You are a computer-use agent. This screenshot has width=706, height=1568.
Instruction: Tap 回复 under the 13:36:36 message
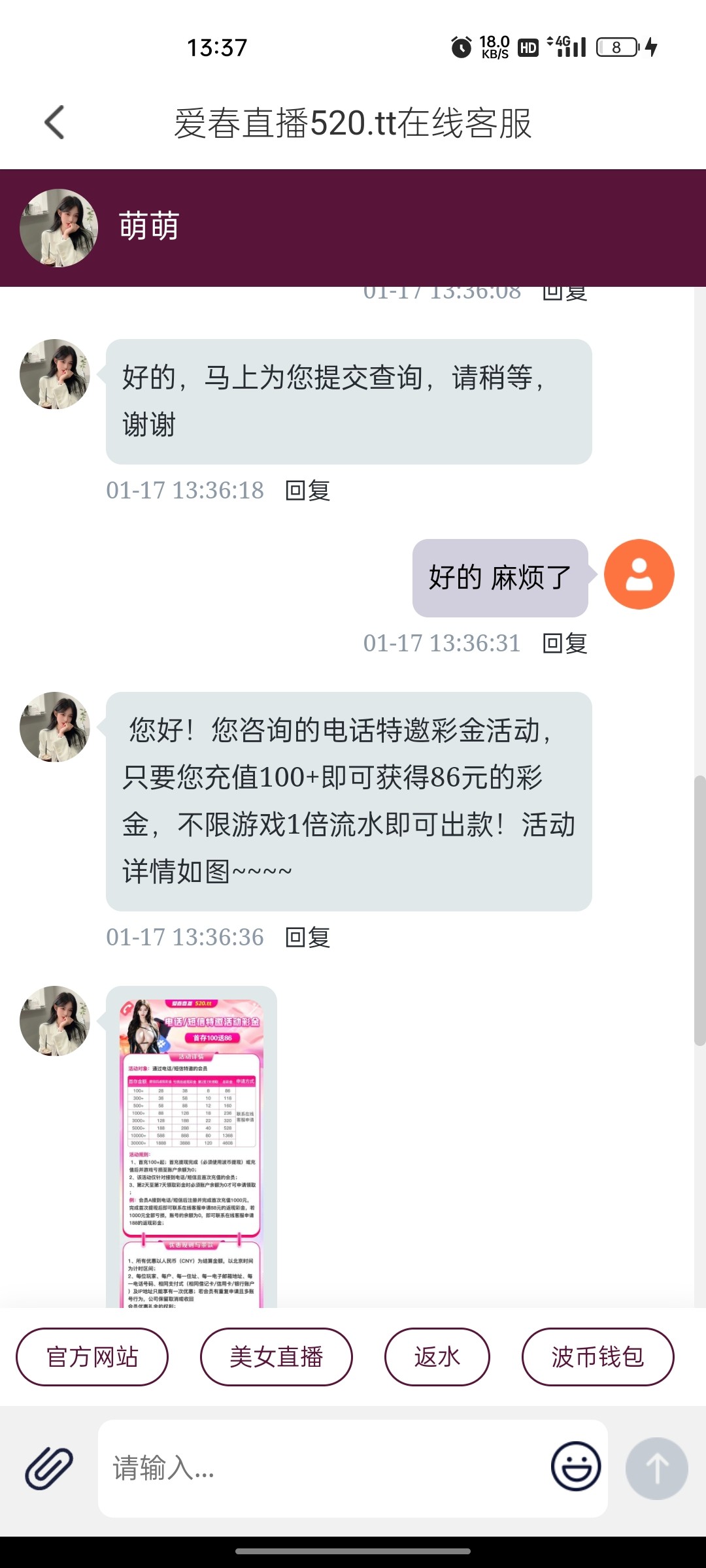(308, 938)
